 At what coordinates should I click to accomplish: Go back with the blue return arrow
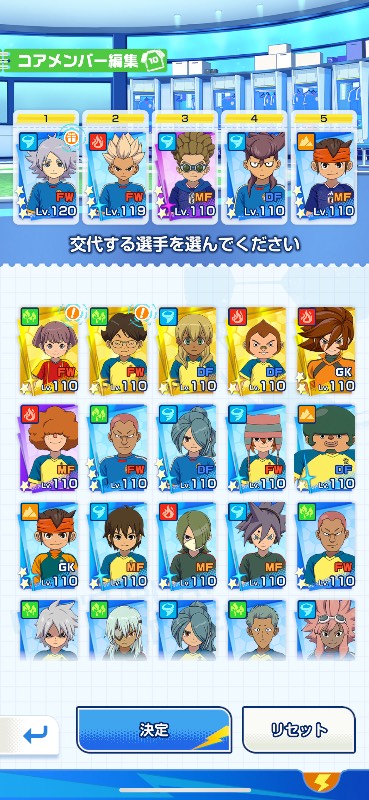31,735
